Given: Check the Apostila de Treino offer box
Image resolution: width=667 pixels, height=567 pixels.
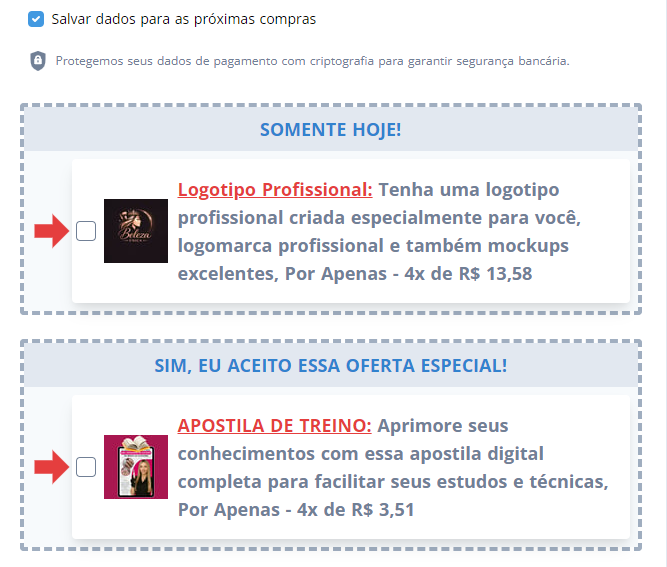Looking at the screenshot, I should coord(86,467).
